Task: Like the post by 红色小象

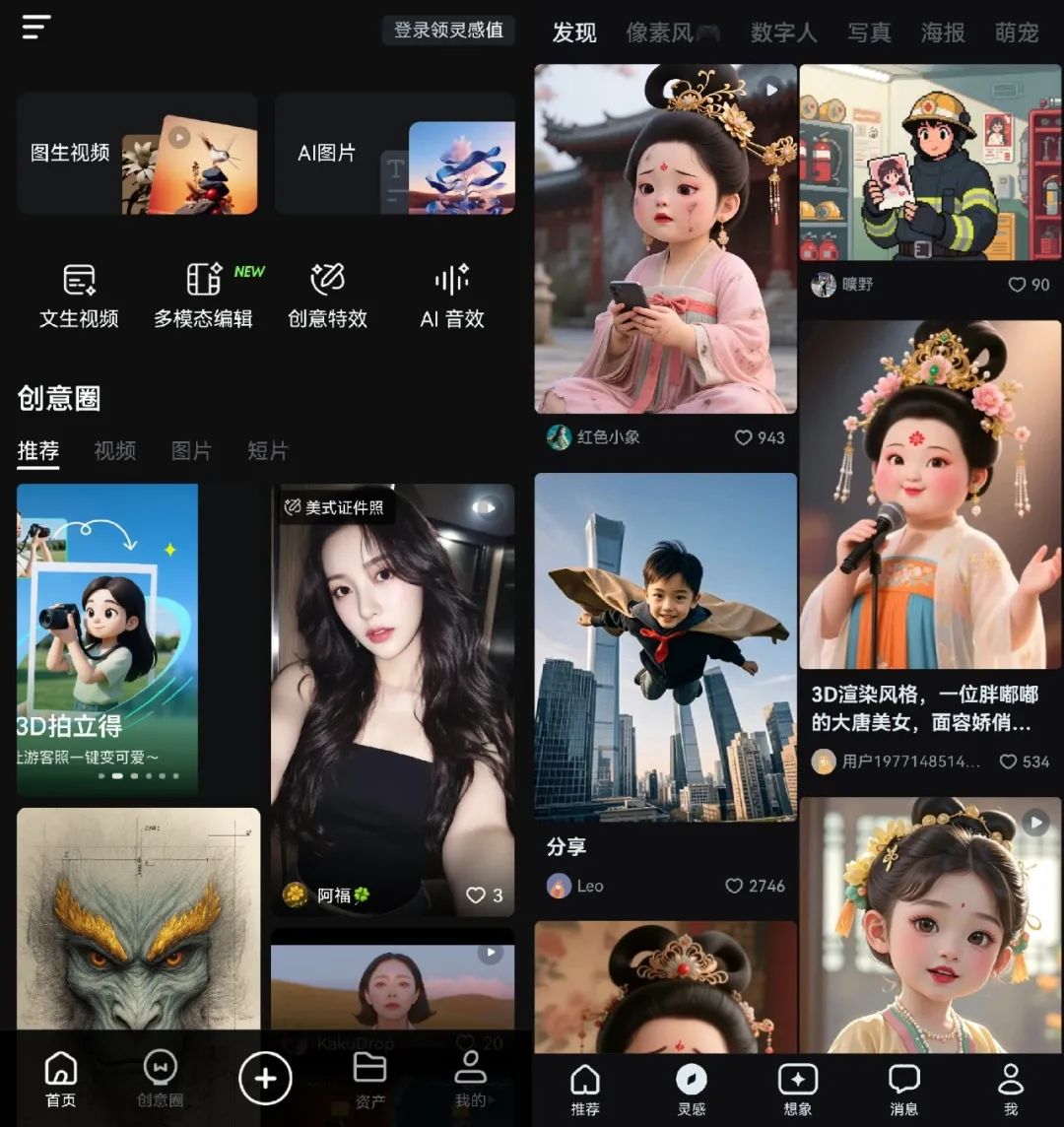Action: click(x=744, y=437)
